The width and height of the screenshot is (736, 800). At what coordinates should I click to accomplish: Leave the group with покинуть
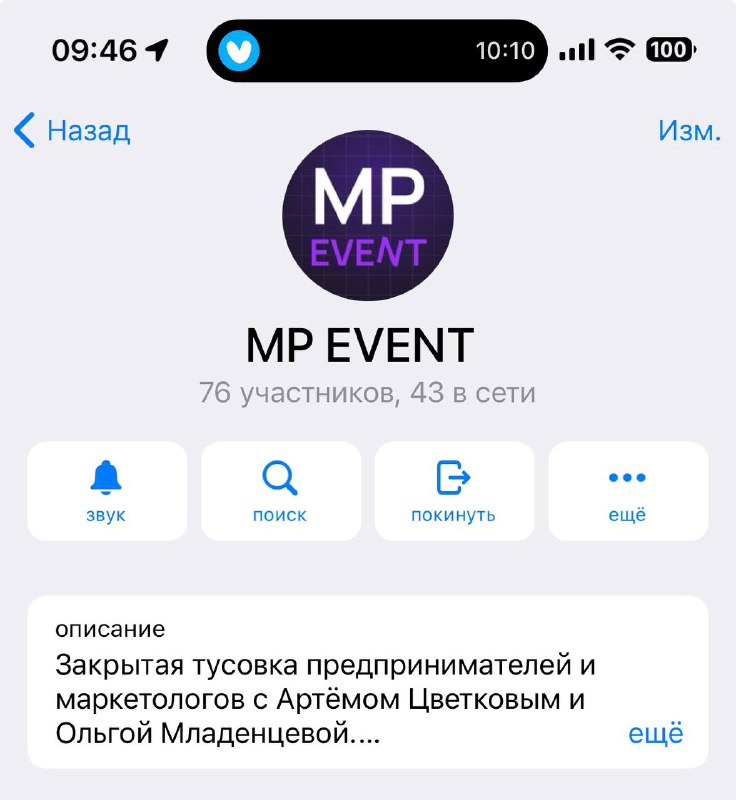coord(454,491)
